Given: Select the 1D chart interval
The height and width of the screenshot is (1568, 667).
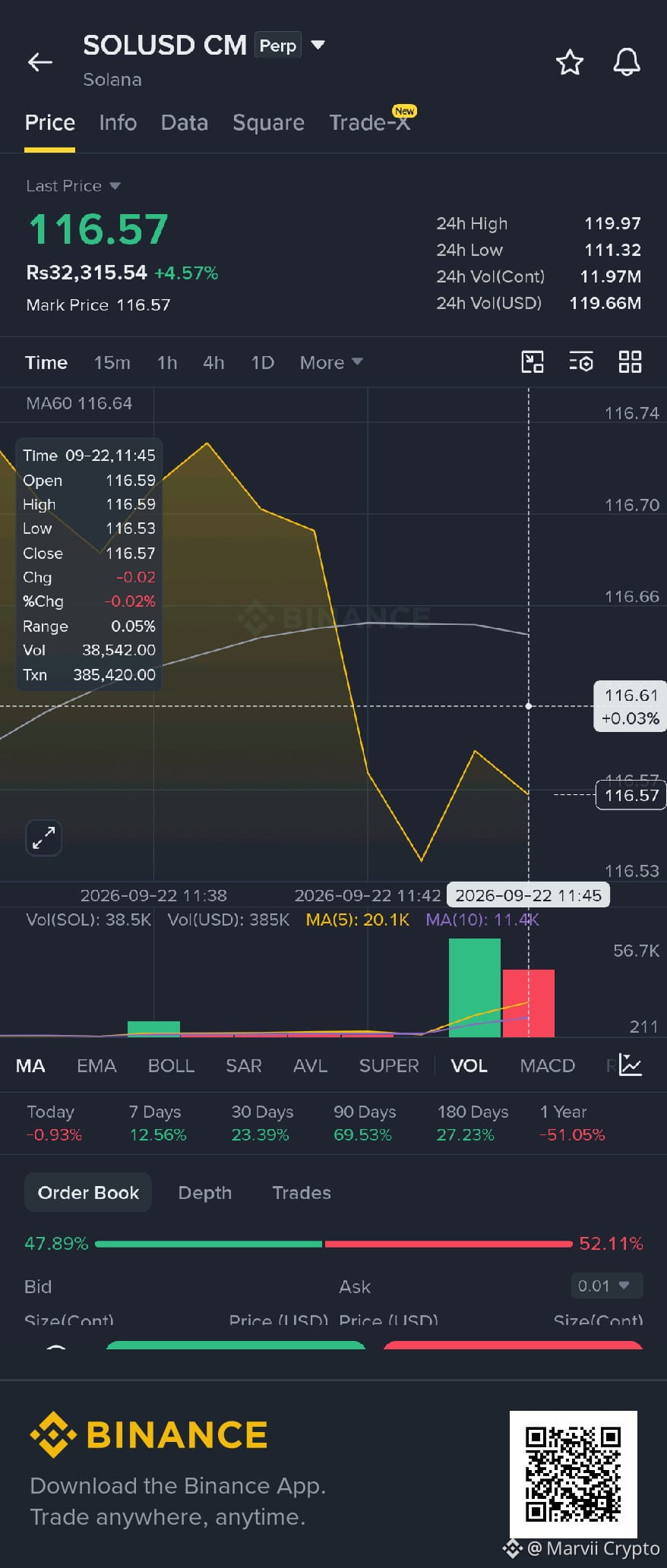Looking at the screenshot, I should (263, 362).
